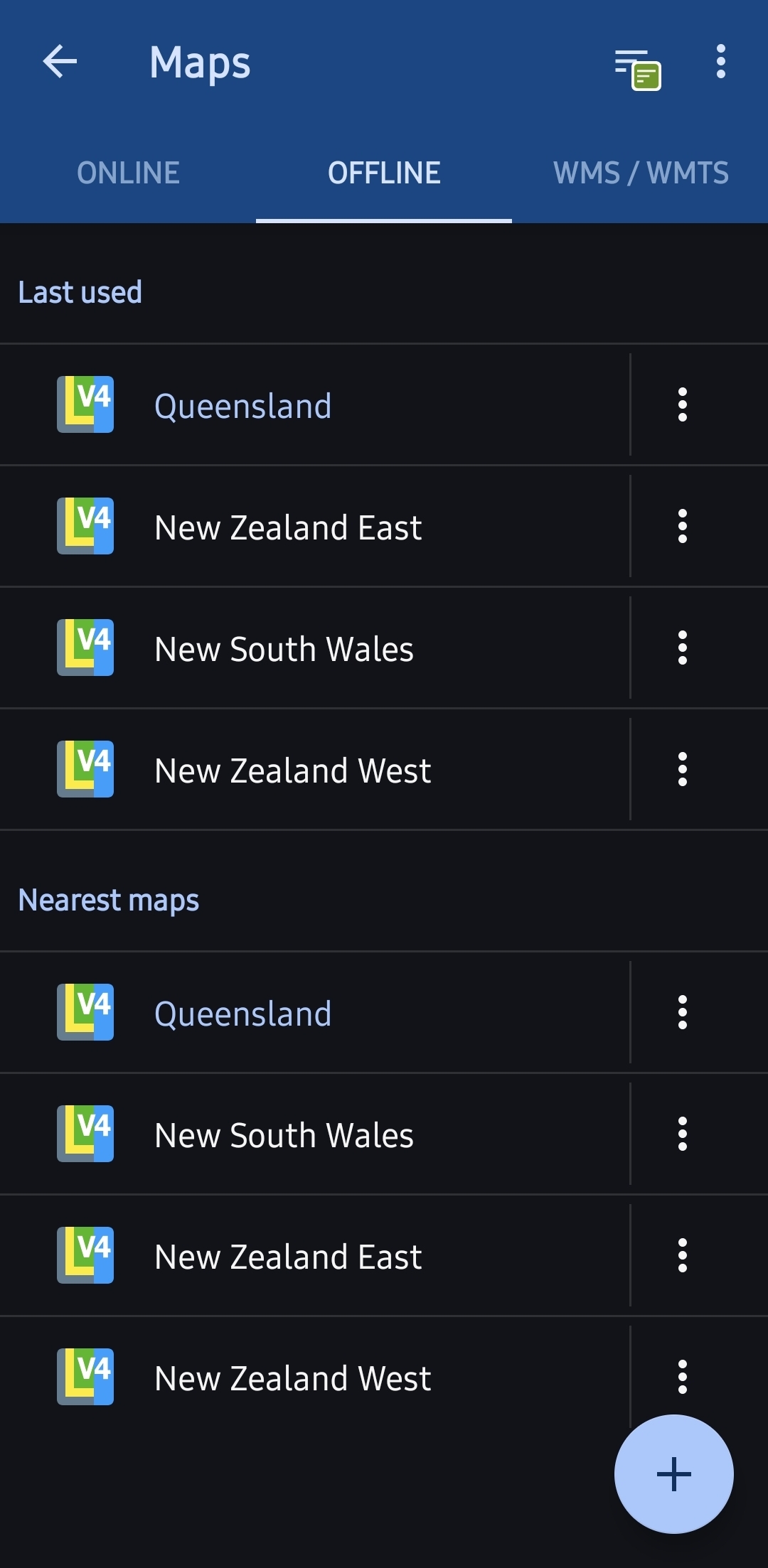Viewport: 768px width, 1568px height.
Task: Open options for New South Wales in Nearest maps
Action: point(682,1134)
